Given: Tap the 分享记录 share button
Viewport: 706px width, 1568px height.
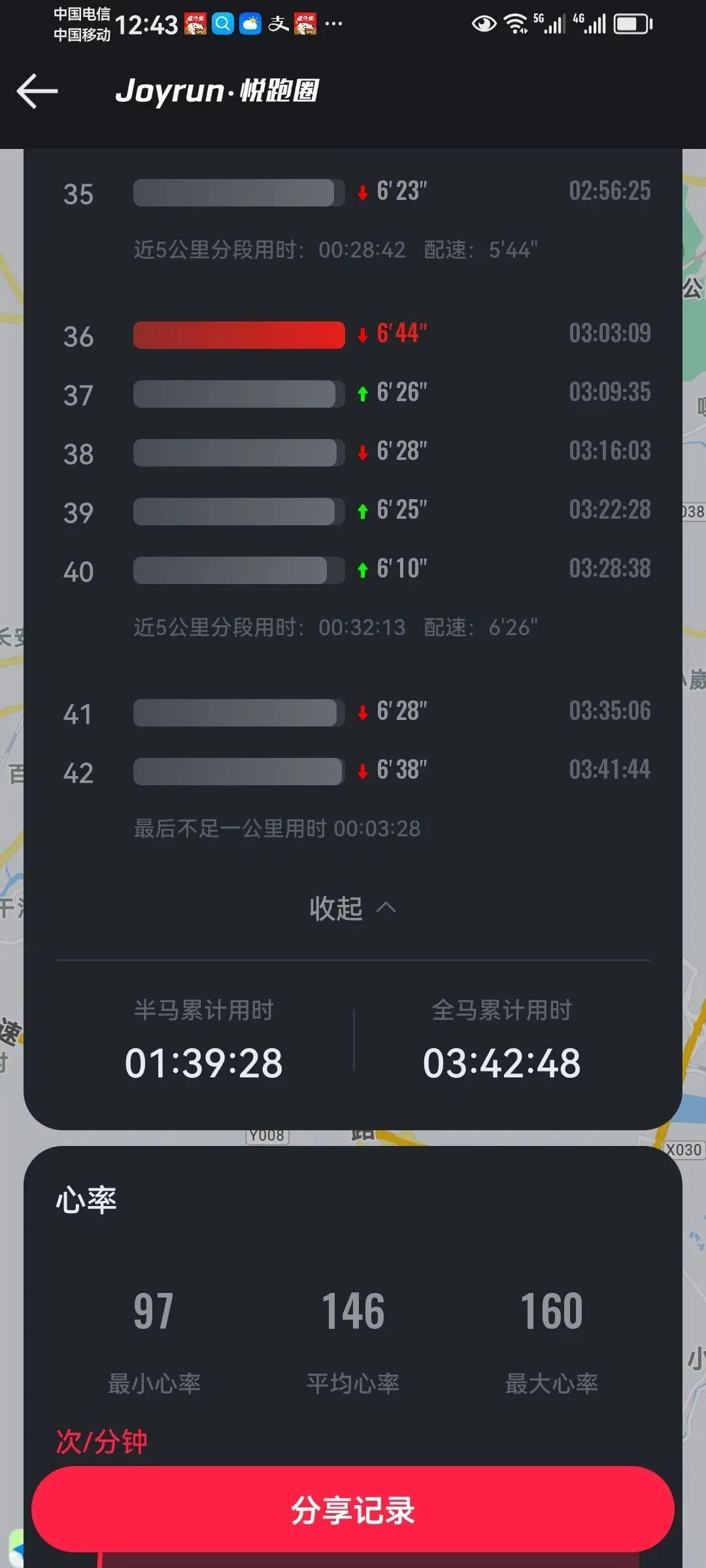Looking at the screenshot, I should [x=352, y=1510].
